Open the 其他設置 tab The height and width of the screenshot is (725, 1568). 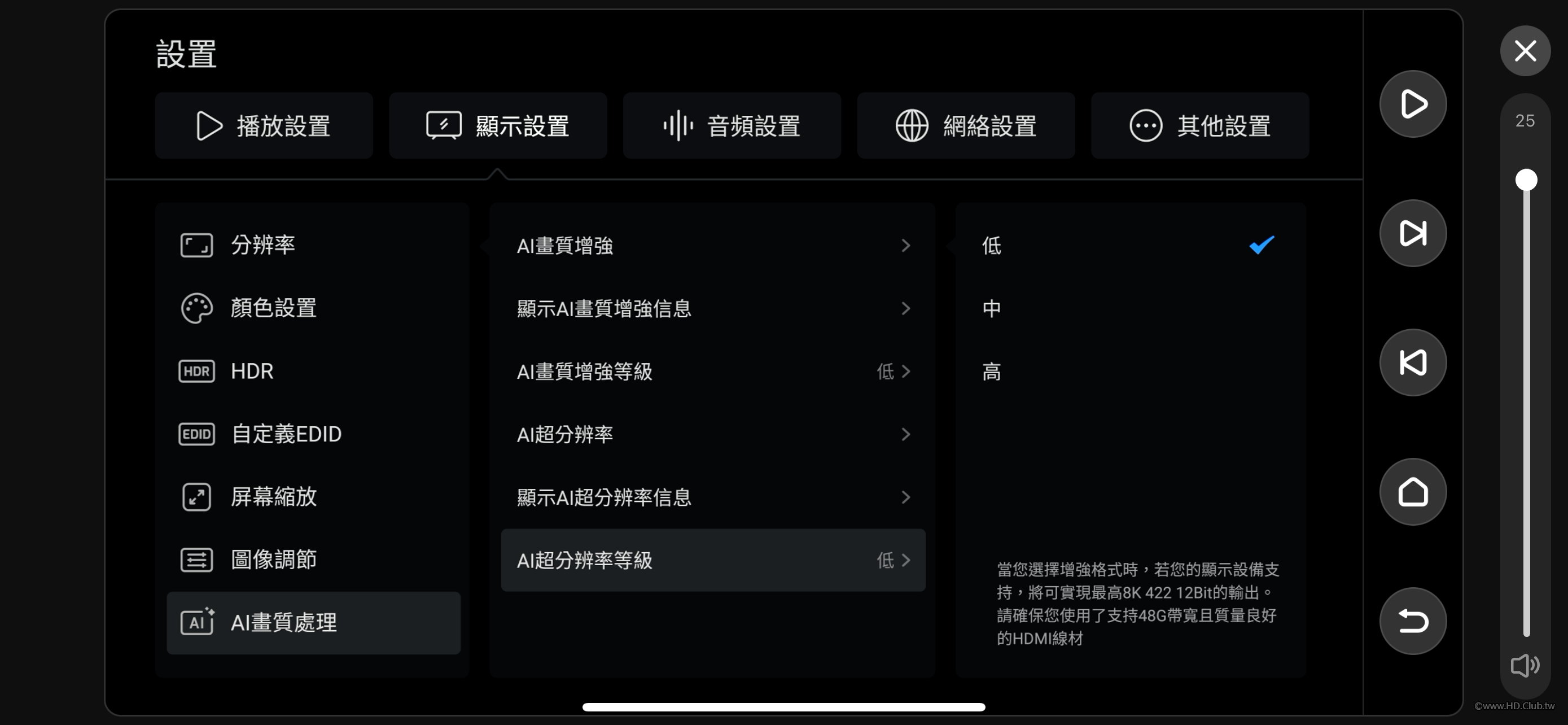1199,126
